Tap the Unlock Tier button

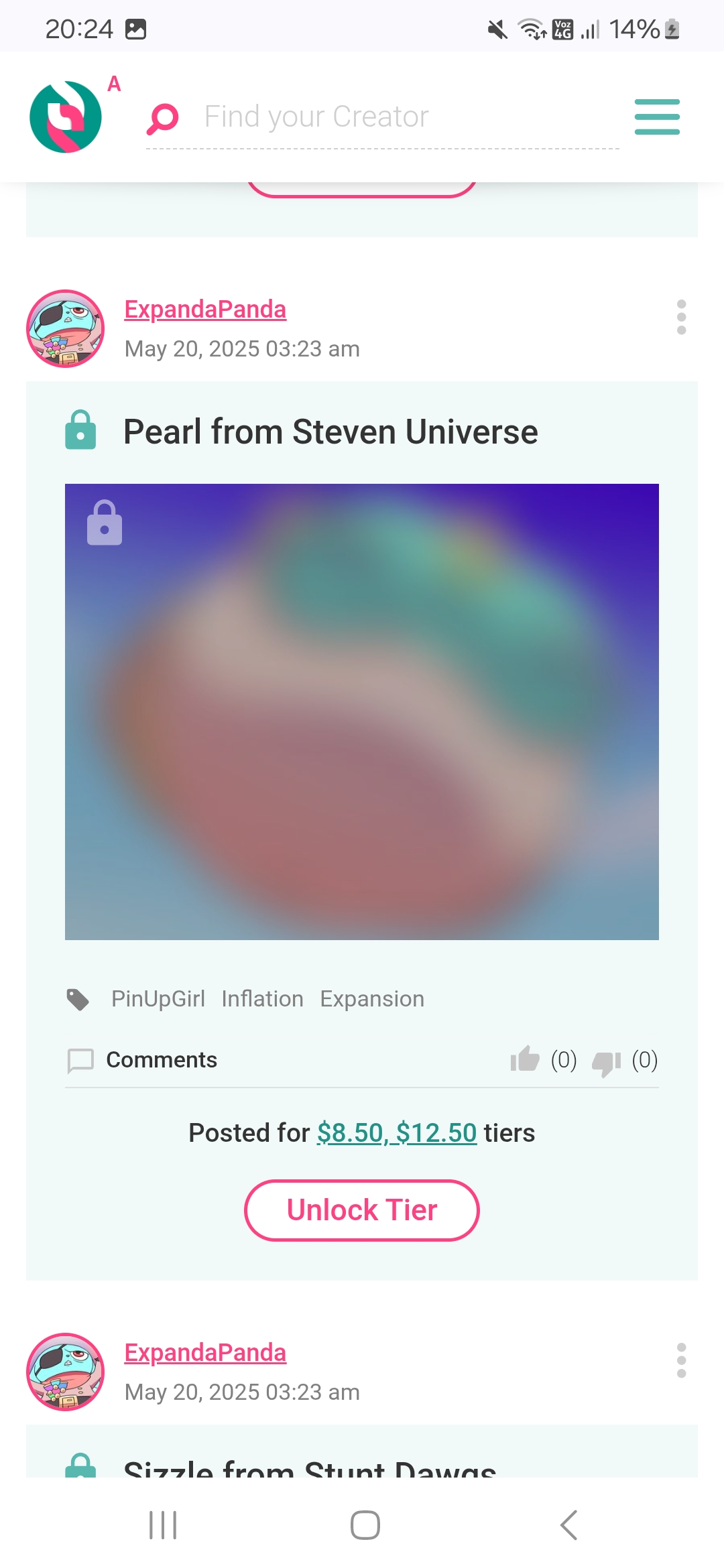pyautogui.click(x=362, y=1210)
